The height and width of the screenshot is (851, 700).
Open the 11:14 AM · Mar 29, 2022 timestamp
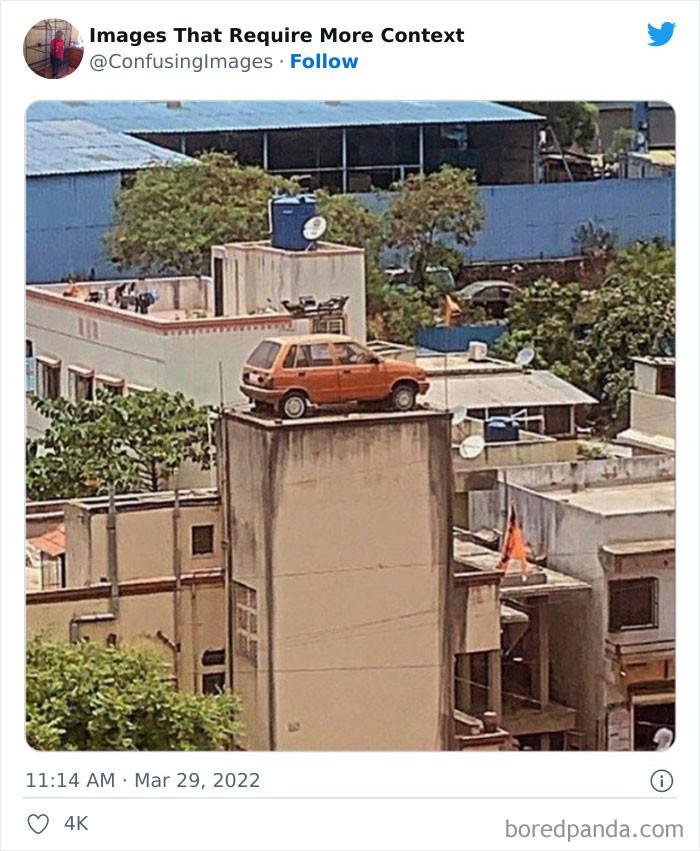[141, 781]
